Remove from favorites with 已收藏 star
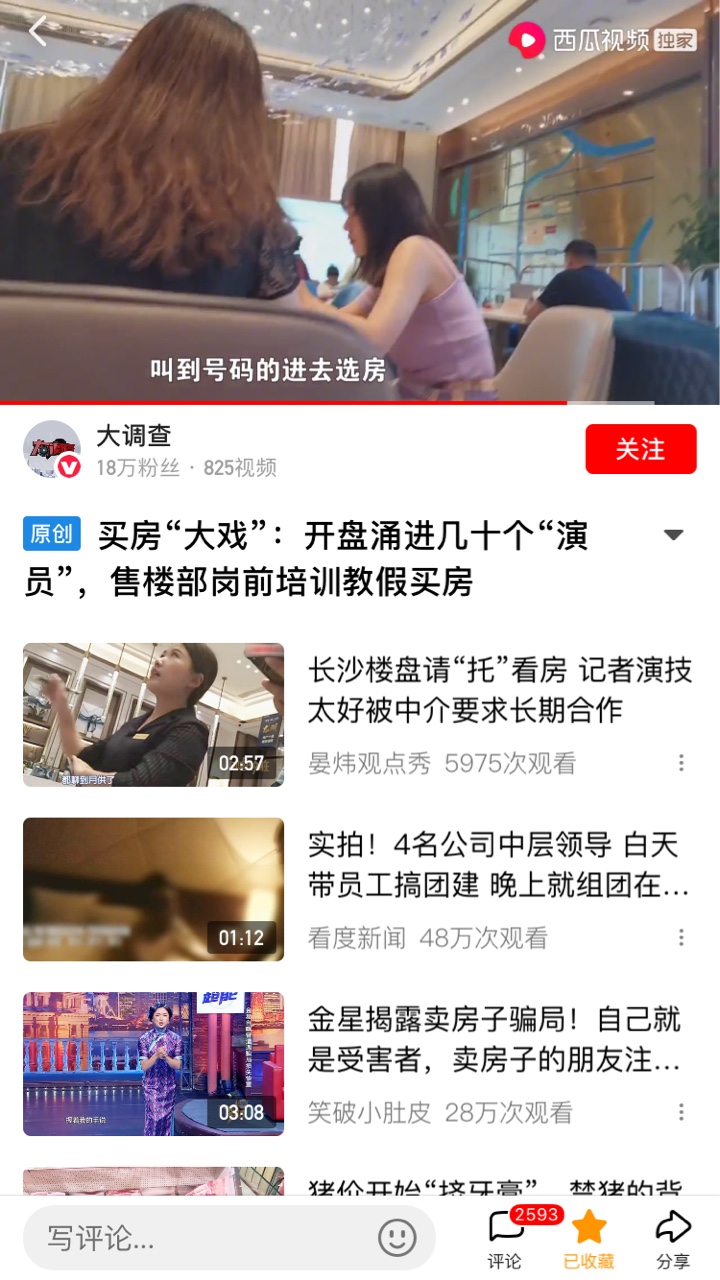This screenshot has width=720, height=1280. point(589,1238)
